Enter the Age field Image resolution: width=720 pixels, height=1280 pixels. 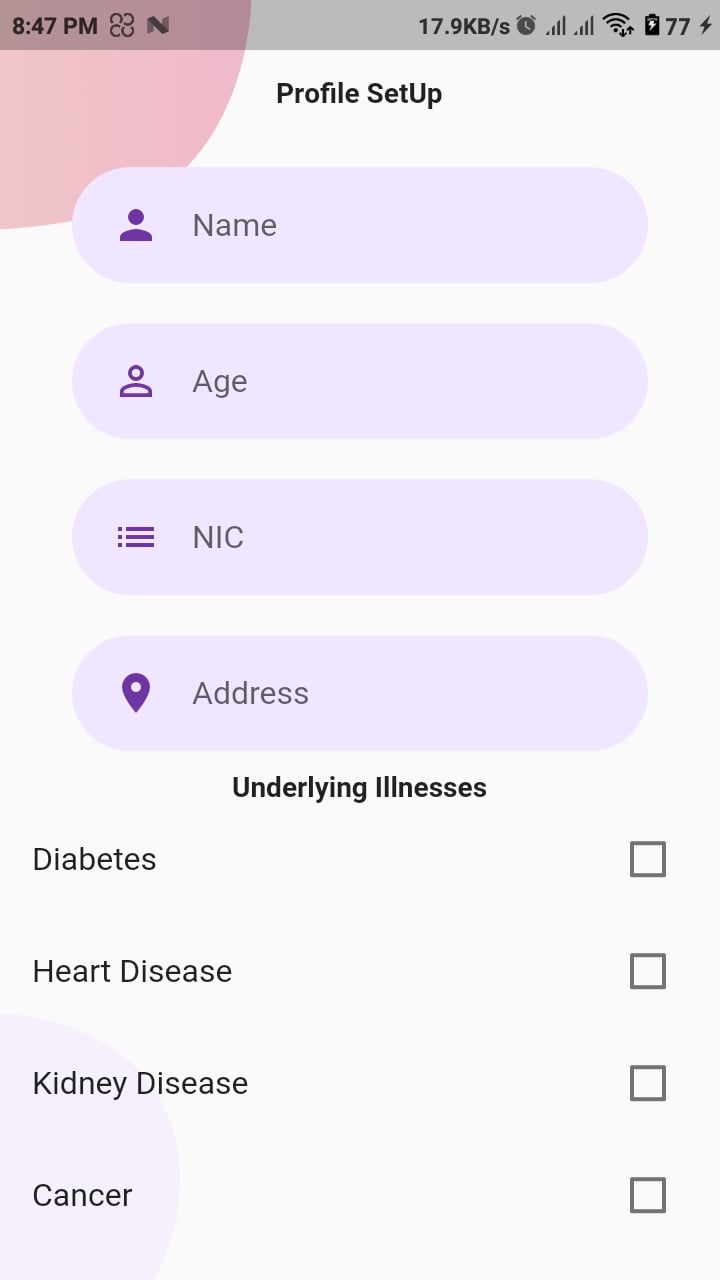pos(360,381)
